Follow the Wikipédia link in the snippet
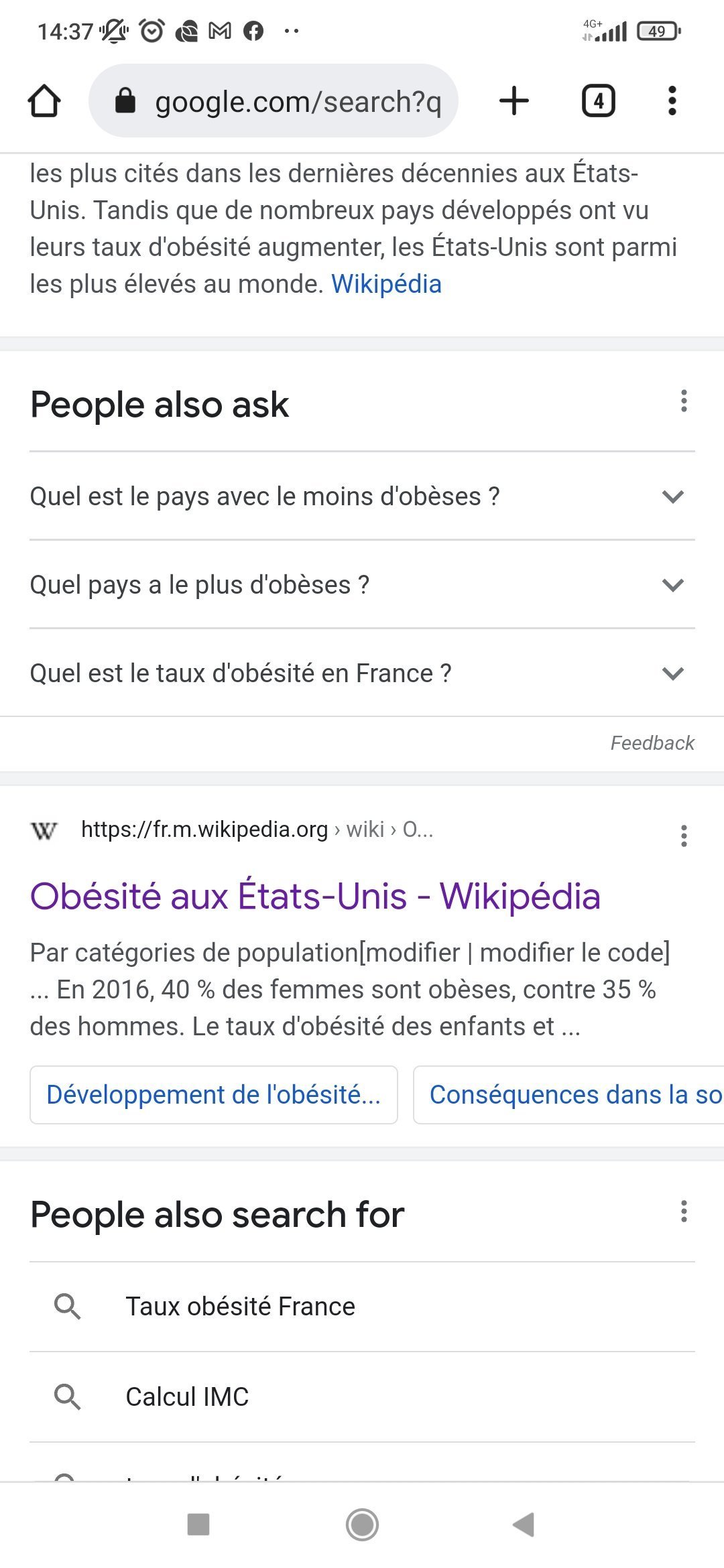Image resolution: width=724 pixels, height=1568 pixels. click(386, 284)
